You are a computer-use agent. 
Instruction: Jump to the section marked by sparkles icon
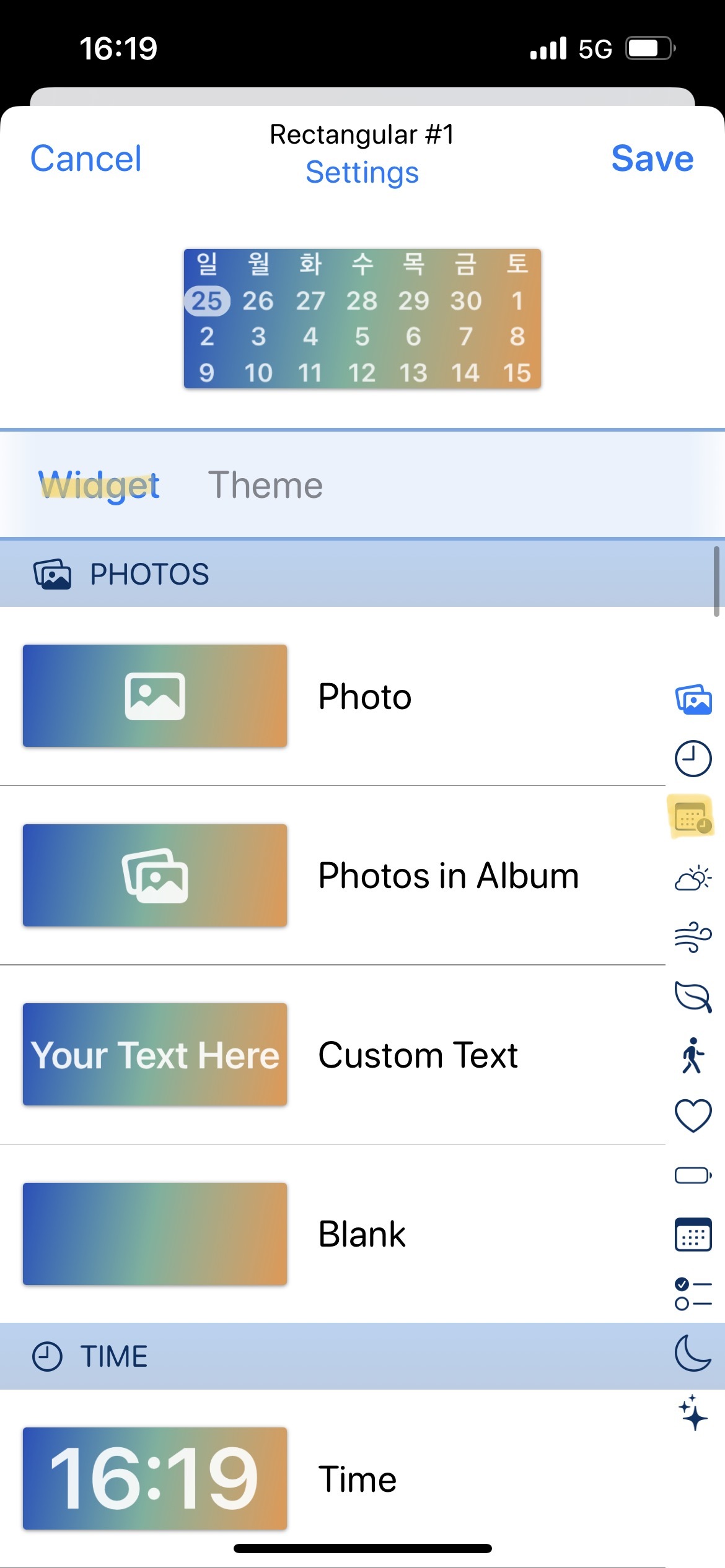[693, 1413]
